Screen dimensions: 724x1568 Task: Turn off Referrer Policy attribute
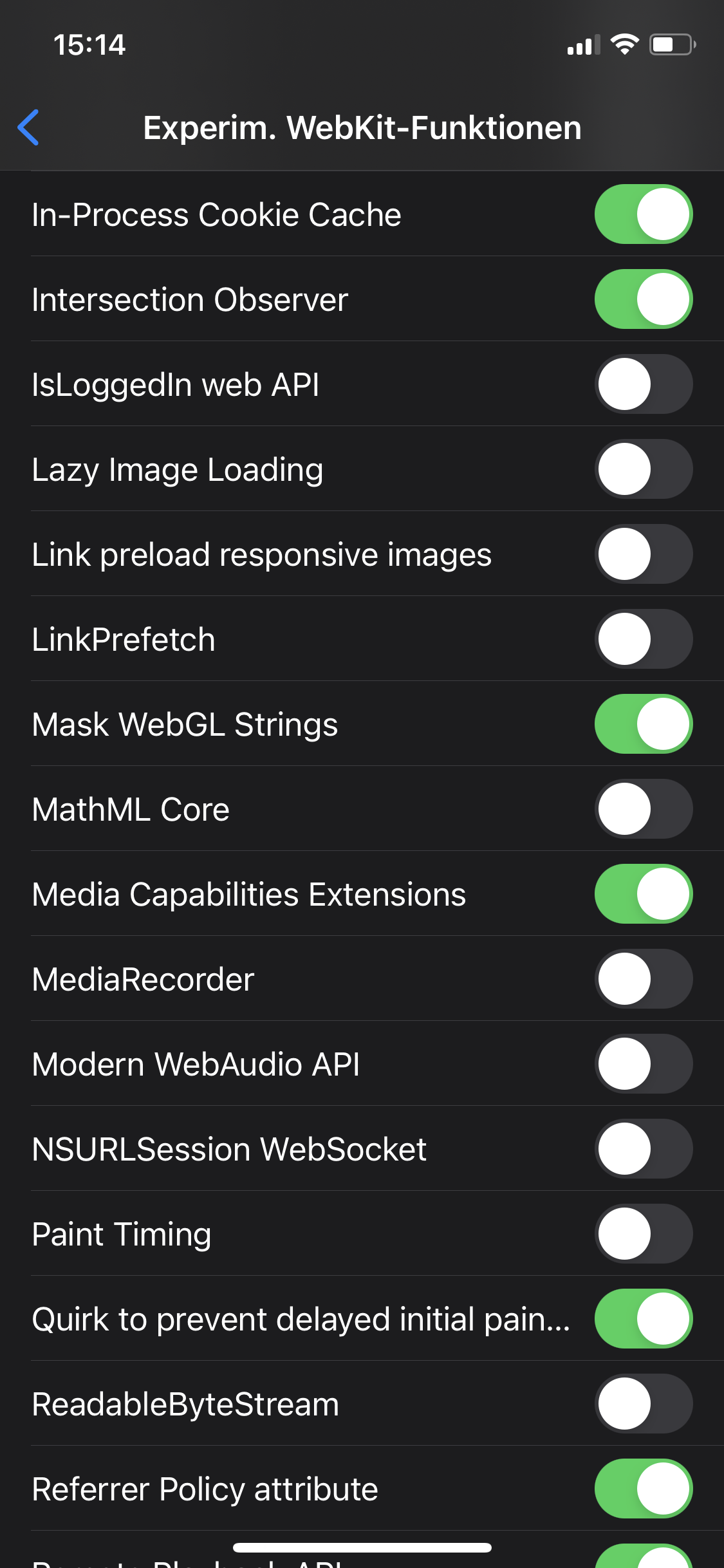643,1489
